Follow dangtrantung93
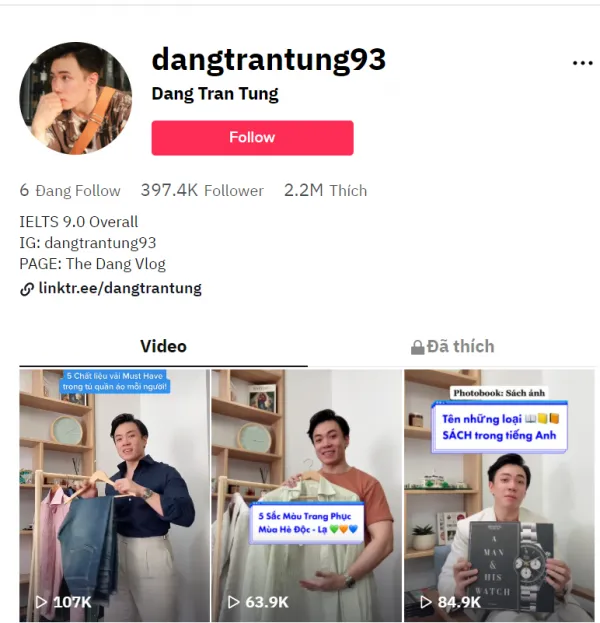The width and height of the screenshot is (600, 623). [x=252, y=138]
